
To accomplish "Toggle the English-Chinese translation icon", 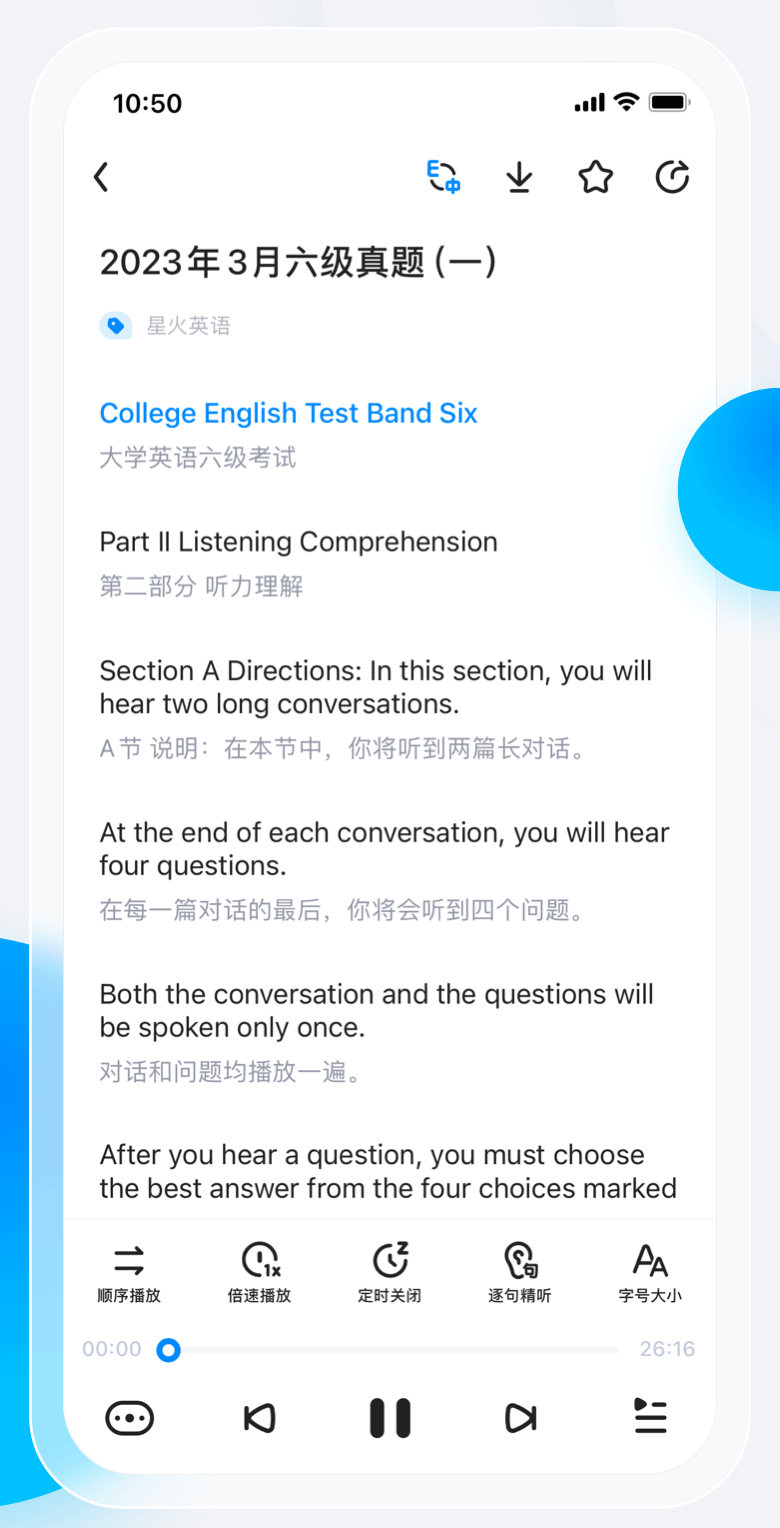I will (x=443, y=177).
